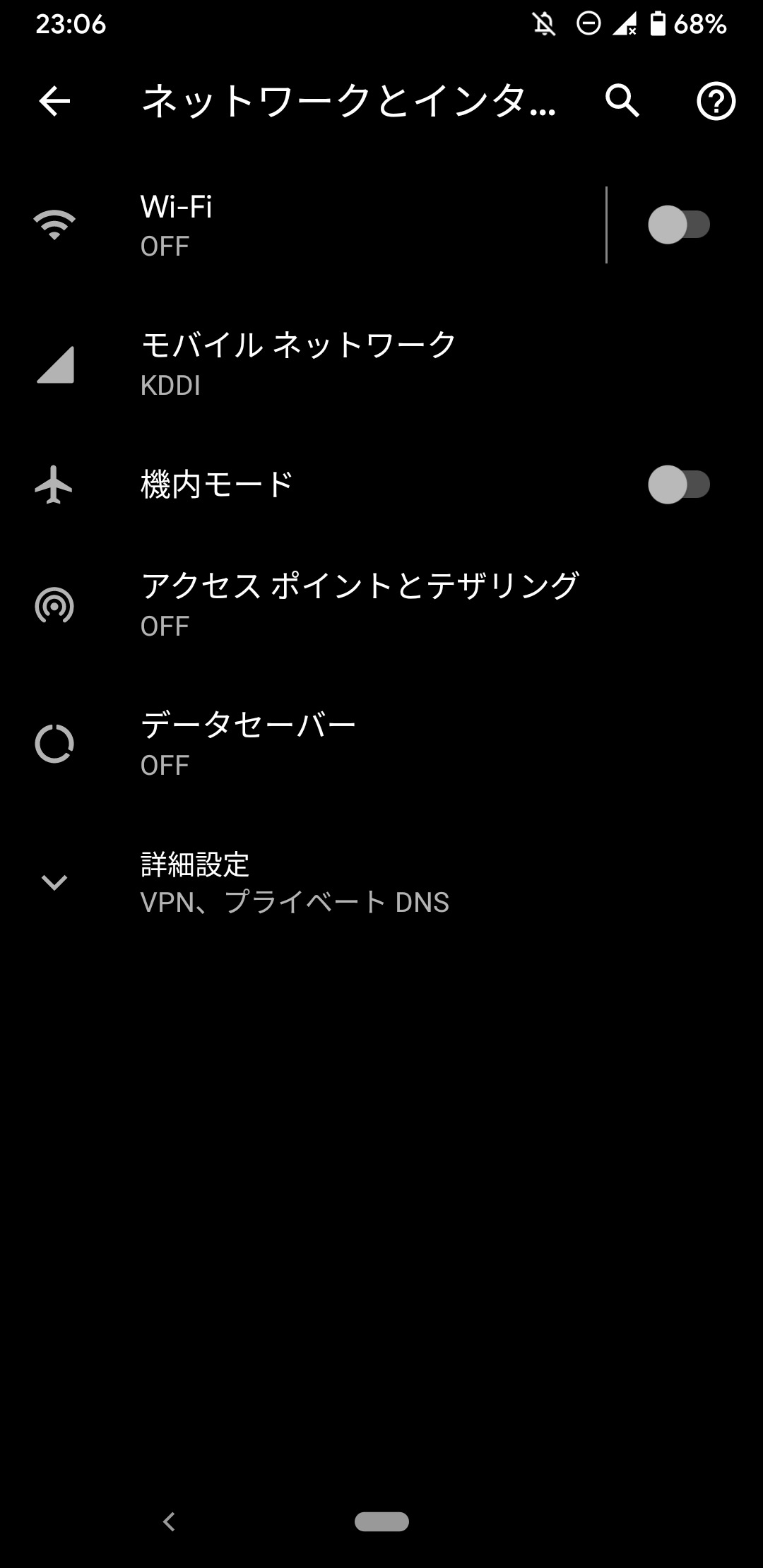Open データセーバー settings
This screenshot has height=1568, width=763.
pyautogui.click(x=381, y=744)
